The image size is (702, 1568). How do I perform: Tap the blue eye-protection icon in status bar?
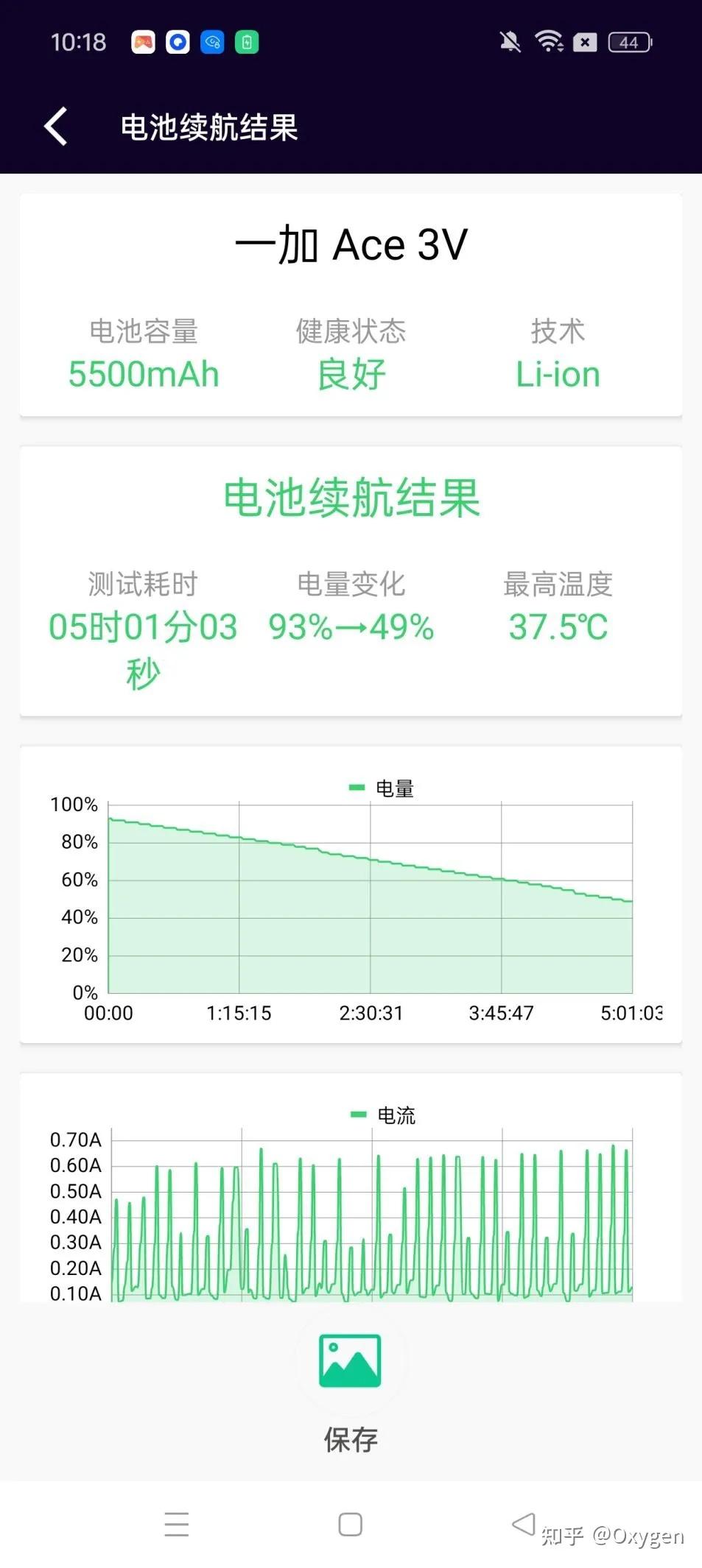tap(211, 42)
